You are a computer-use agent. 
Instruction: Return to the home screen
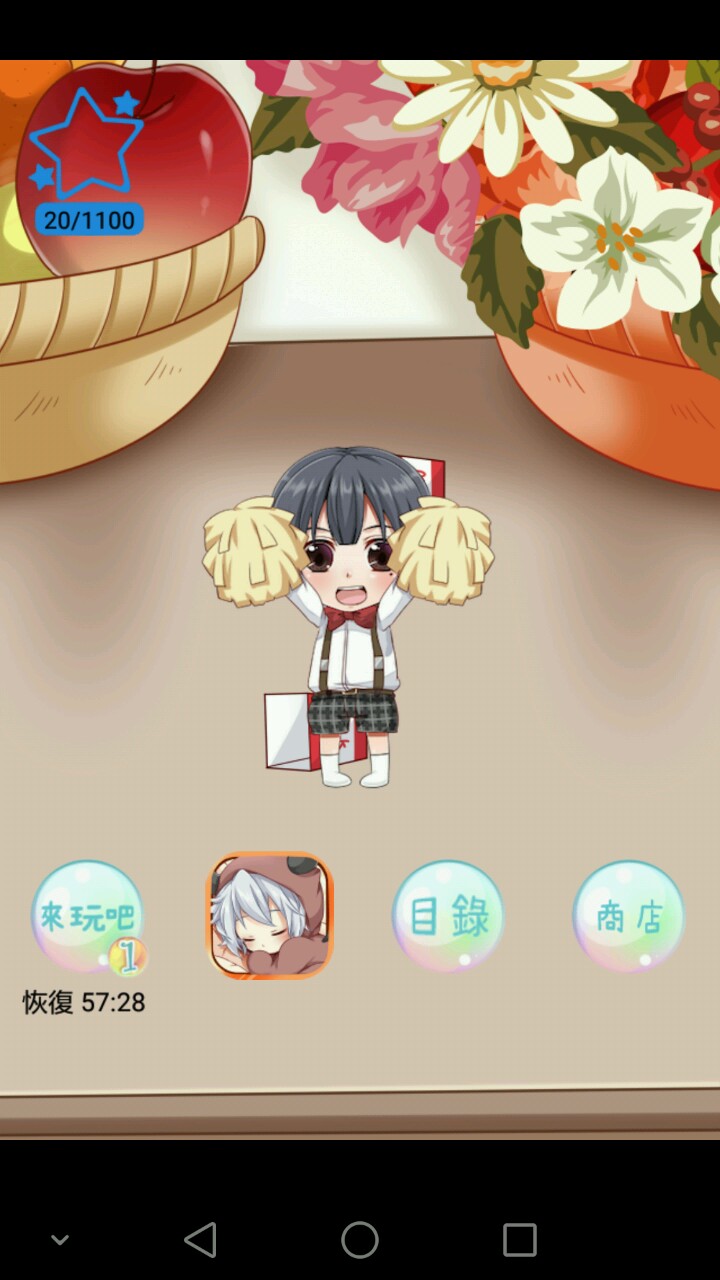(360, 1240)
